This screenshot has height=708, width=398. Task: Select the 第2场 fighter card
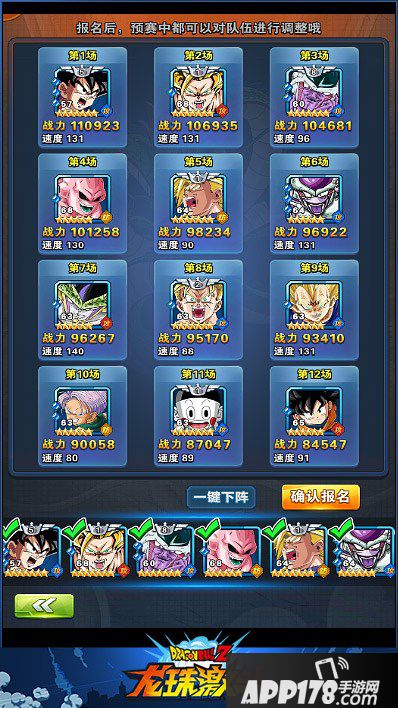click(x=198, y=97)
